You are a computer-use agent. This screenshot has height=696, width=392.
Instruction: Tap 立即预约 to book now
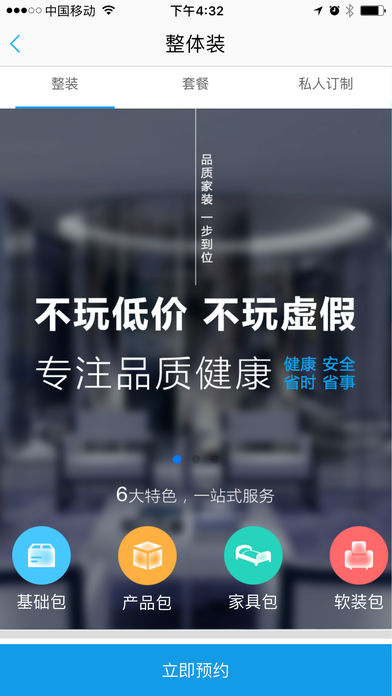coord(196,670)
